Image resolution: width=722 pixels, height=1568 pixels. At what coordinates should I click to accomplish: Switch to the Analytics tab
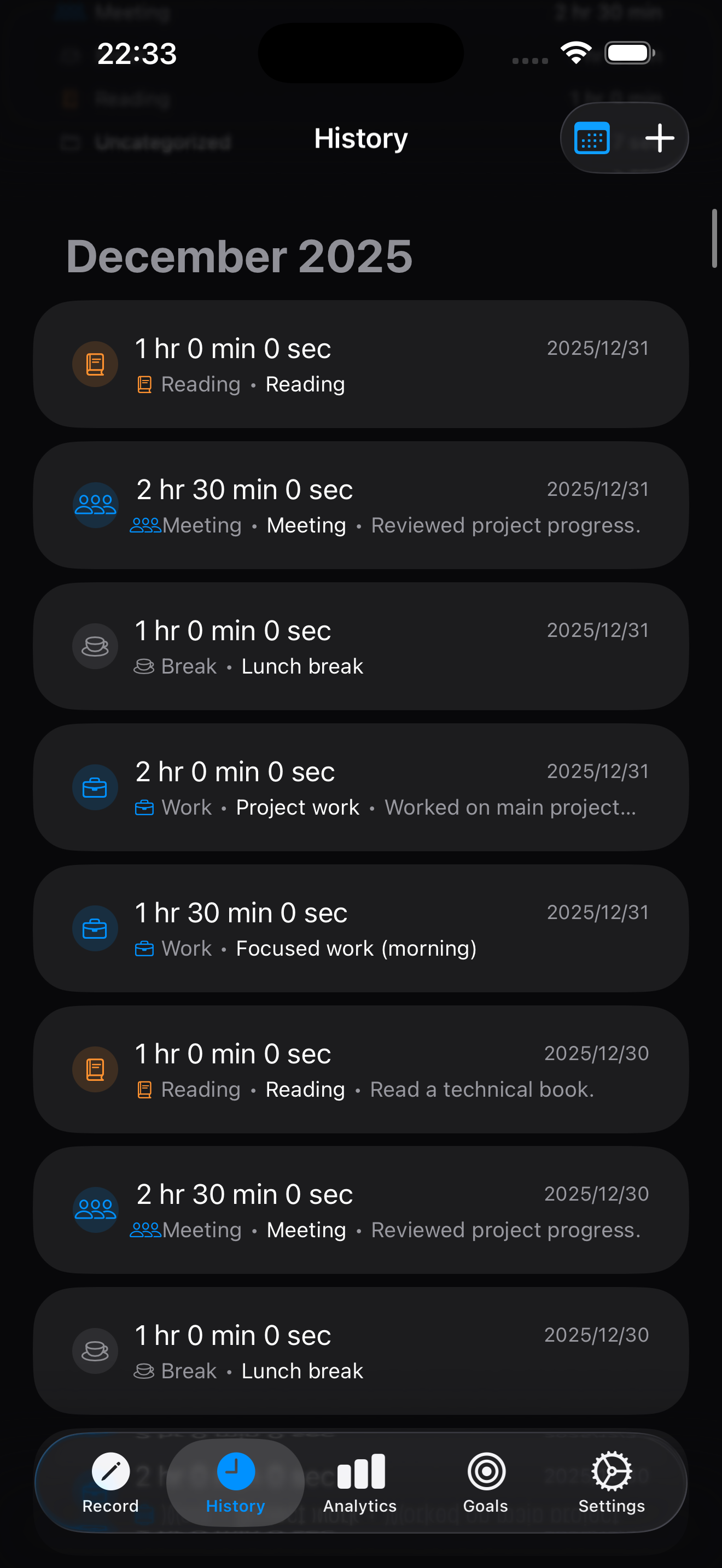[359, 1483]
